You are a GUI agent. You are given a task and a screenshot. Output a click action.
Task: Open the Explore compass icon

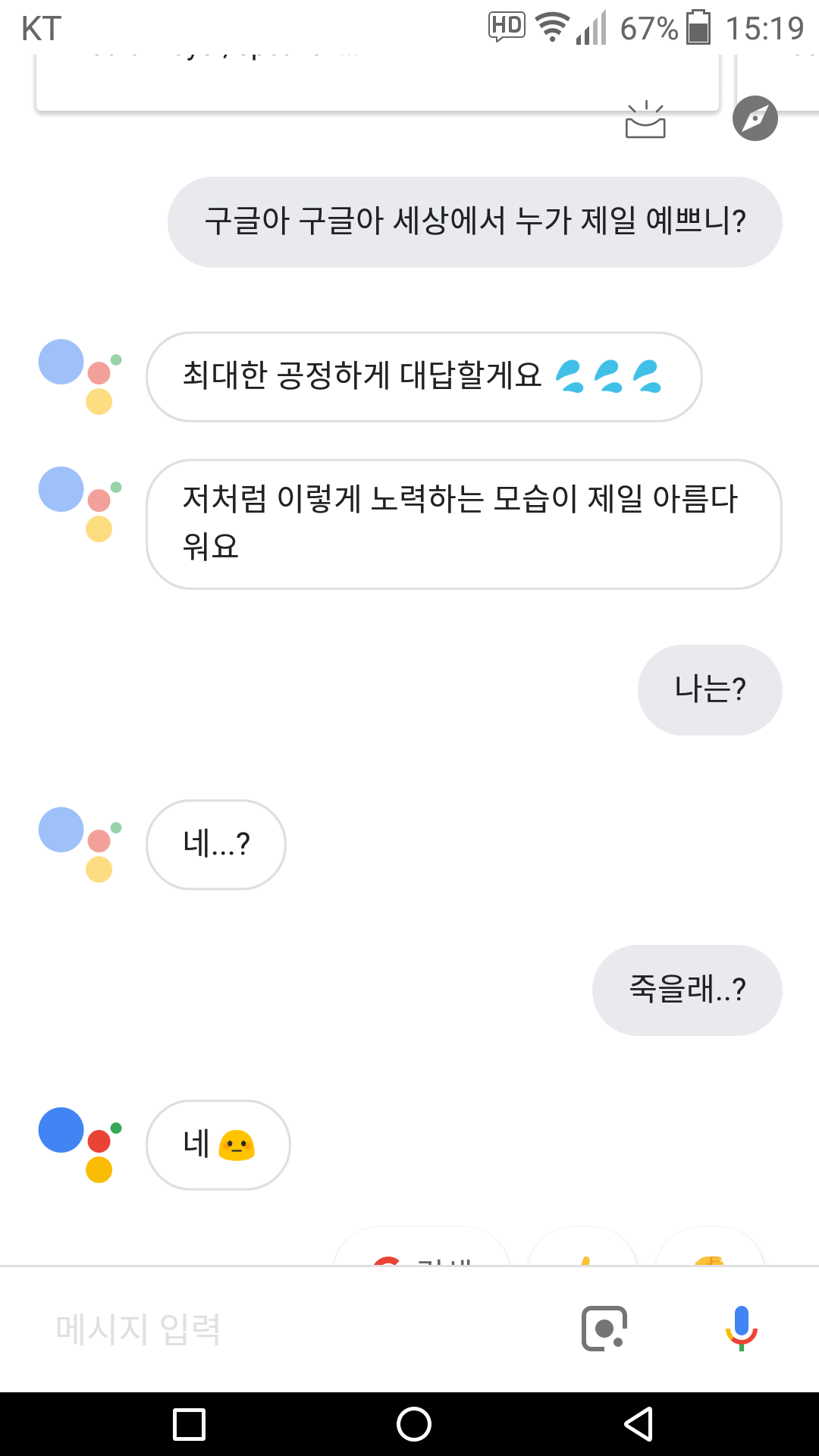pyautogui.click(x=755, y=118)
